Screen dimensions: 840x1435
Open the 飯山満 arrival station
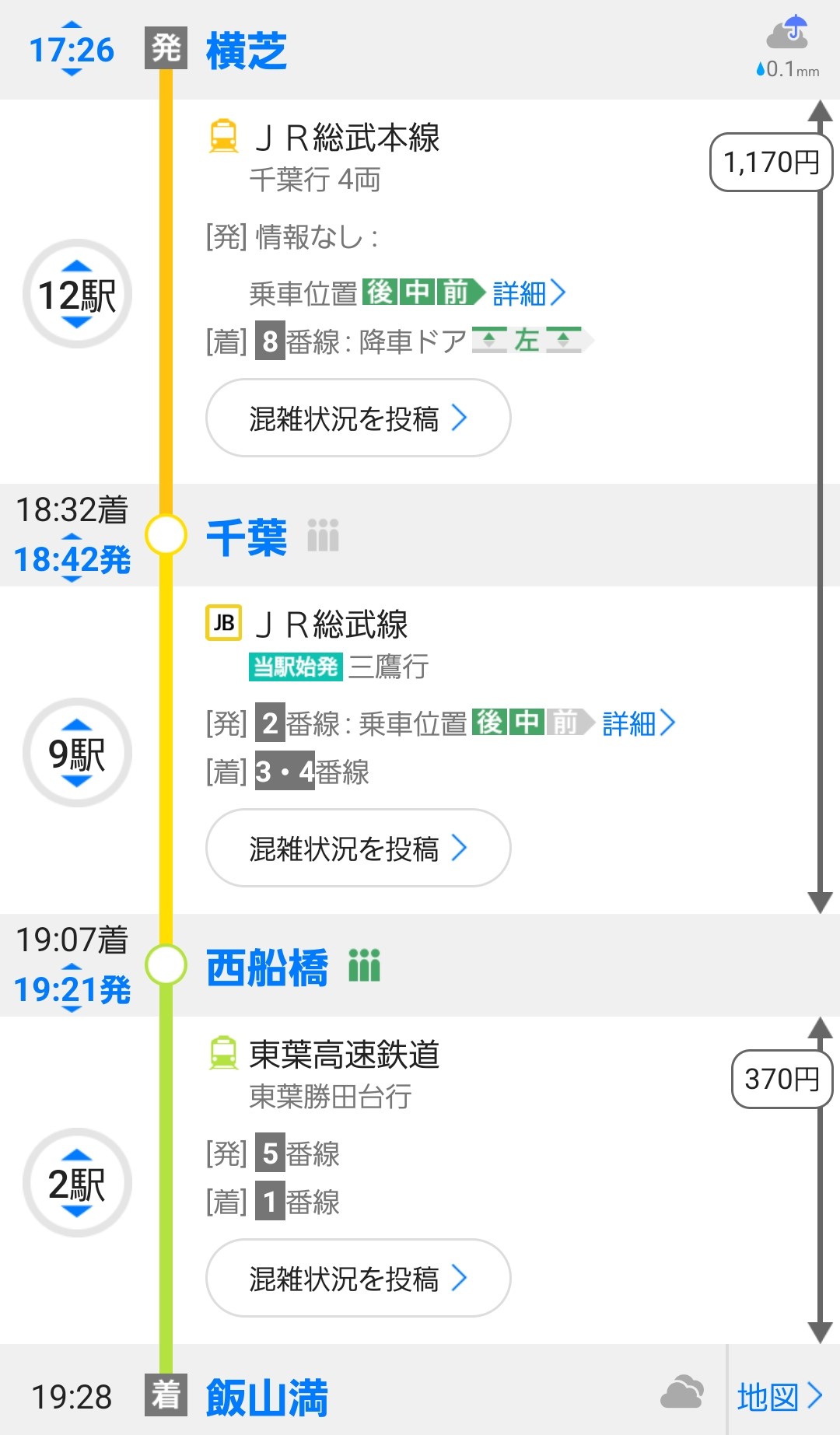pos(267,1397)
